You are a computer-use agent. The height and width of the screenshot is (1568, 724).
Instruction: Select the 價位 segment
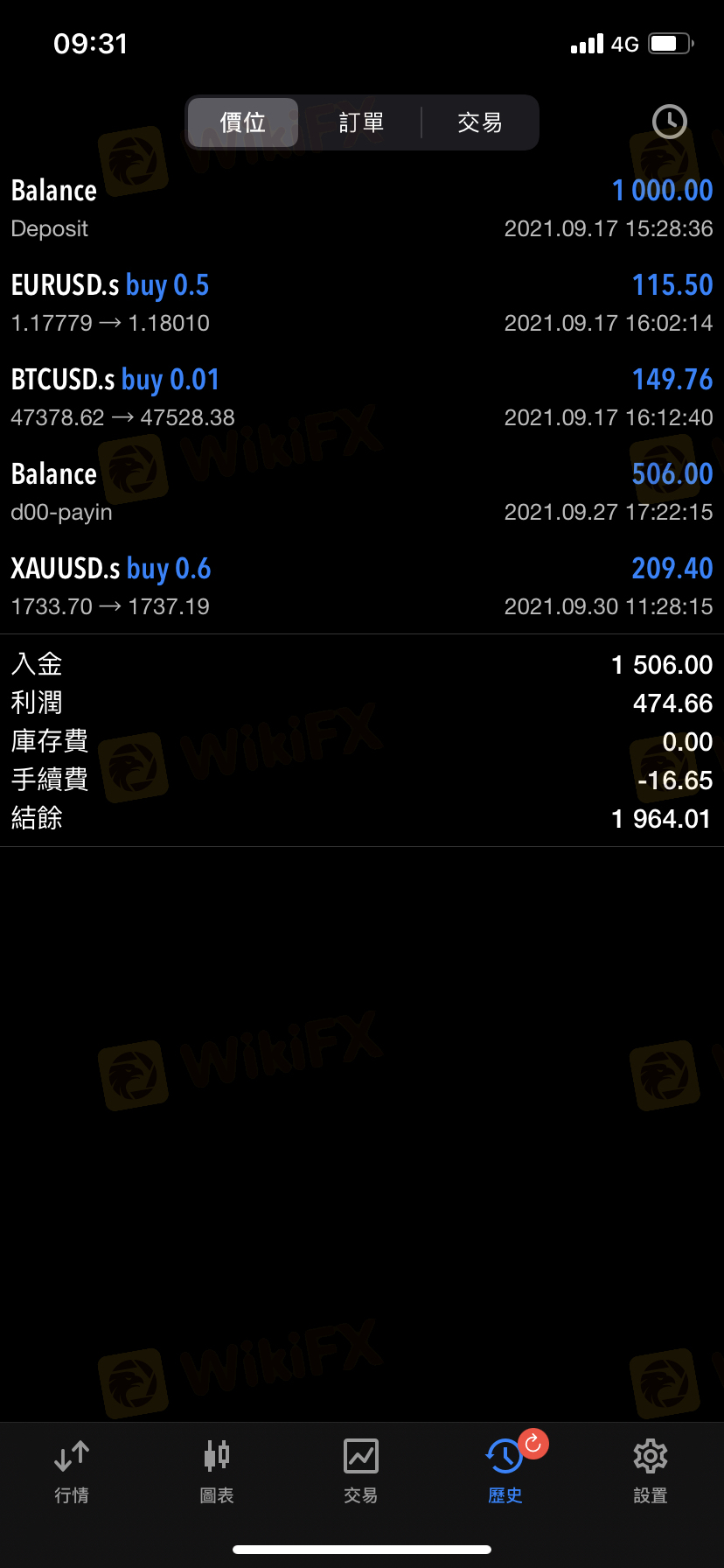click(243, 122)
